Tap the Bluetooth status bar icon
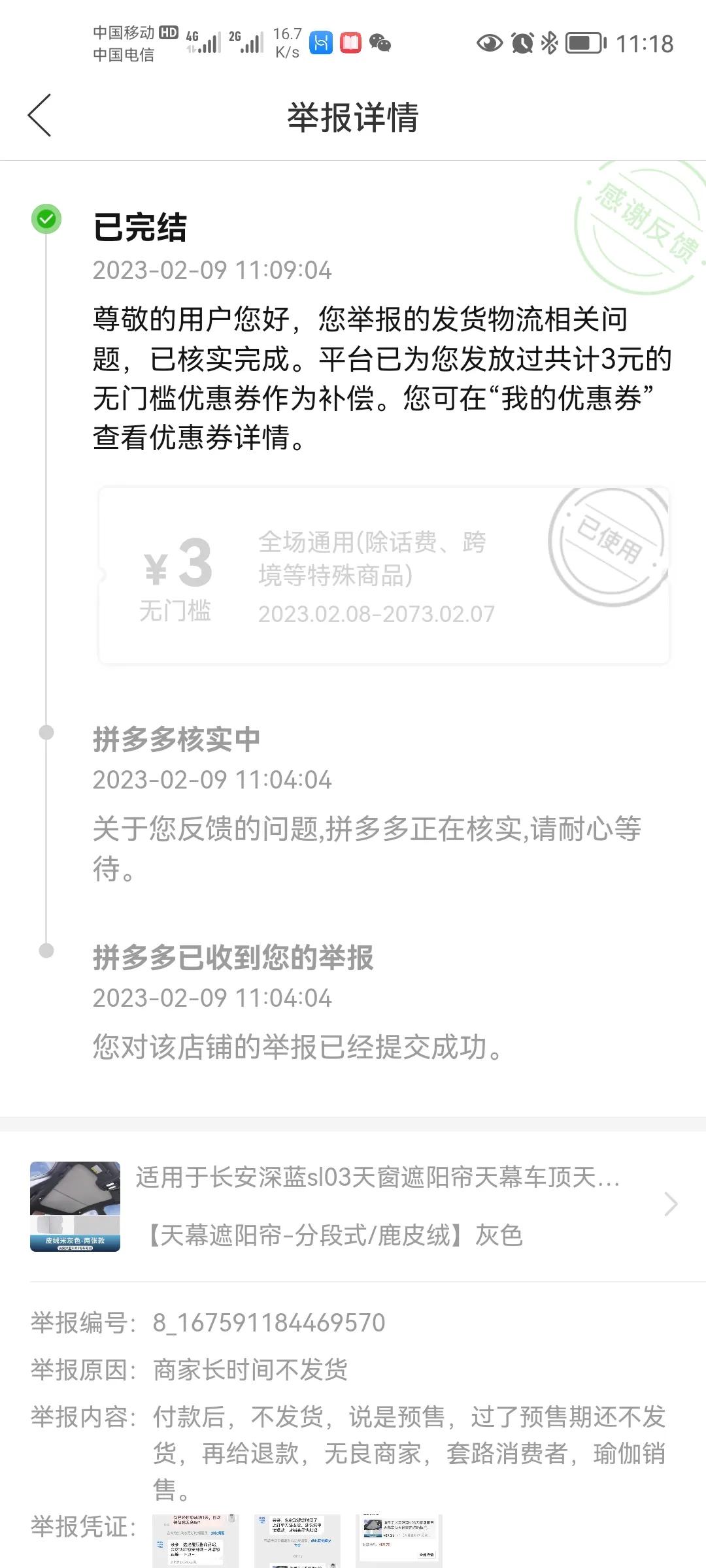The height and width of the screenshot is (1568, 706). [x=549, y=41]
